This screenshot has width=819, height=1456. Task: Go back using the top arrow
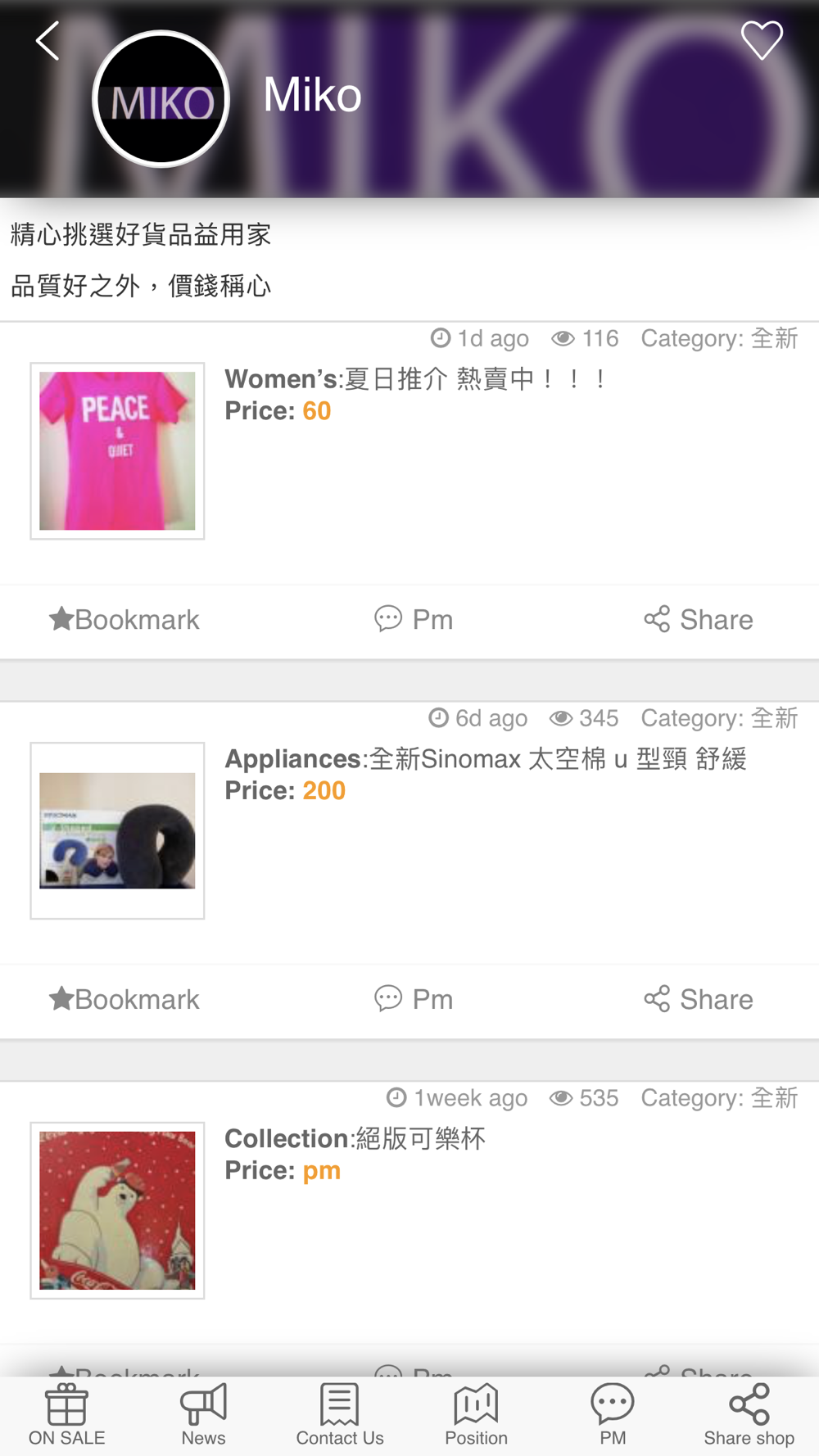pyautogui.click(x=48, y=41)
